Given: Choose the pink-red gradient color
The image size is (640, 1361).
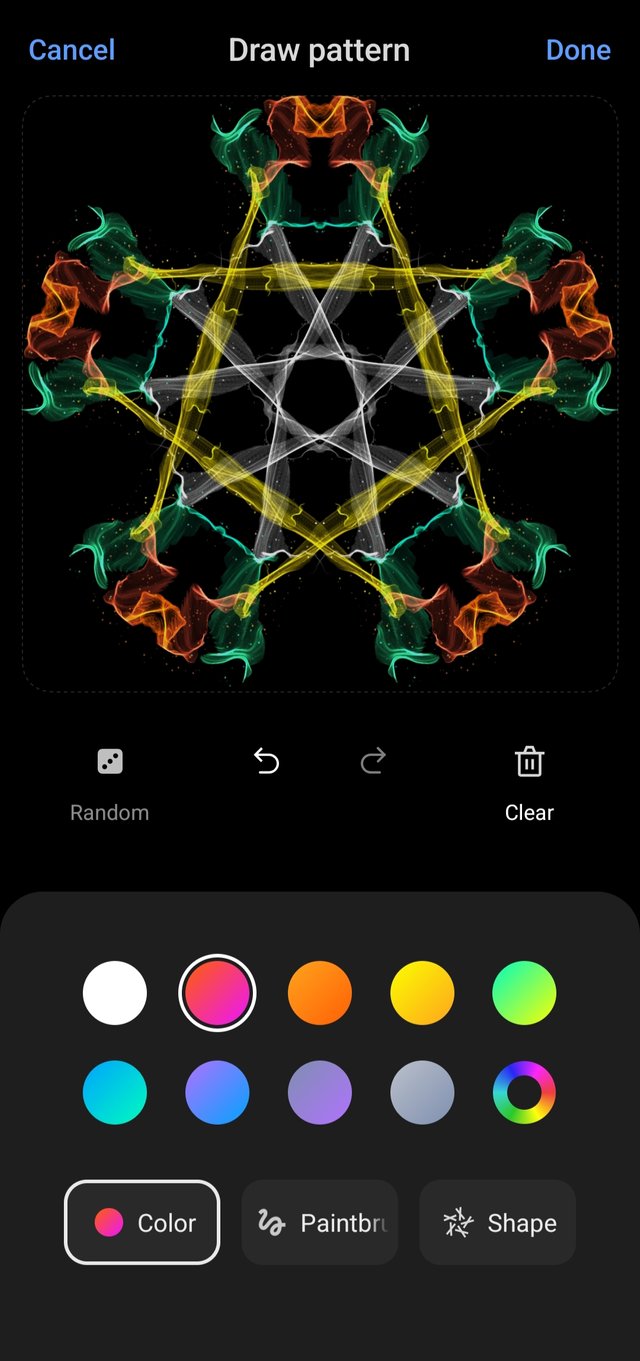Looking at the screenshot, I should [x=217, y=993].
